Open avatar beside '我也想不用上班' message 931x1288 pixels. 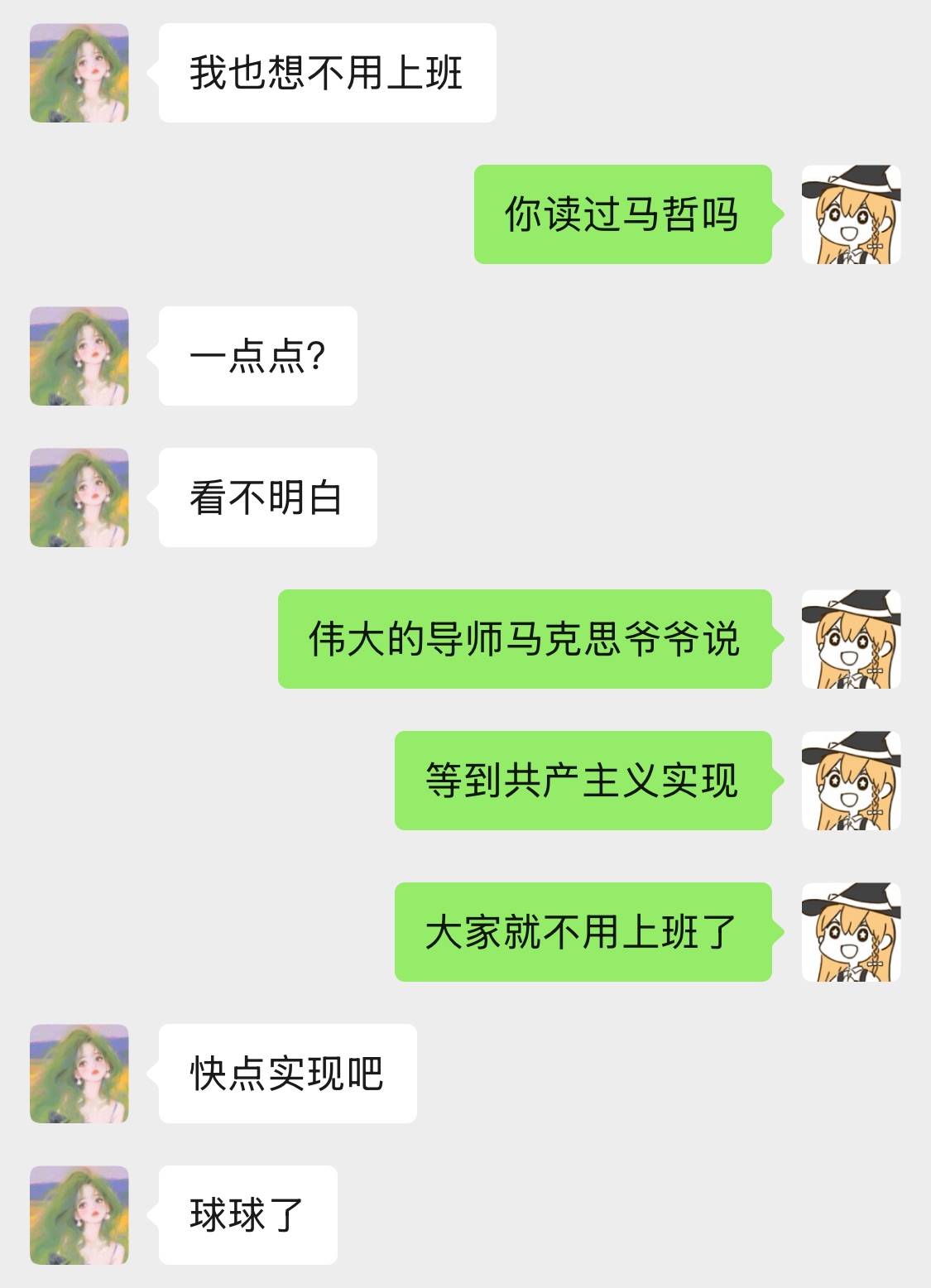tap(79, 73)
